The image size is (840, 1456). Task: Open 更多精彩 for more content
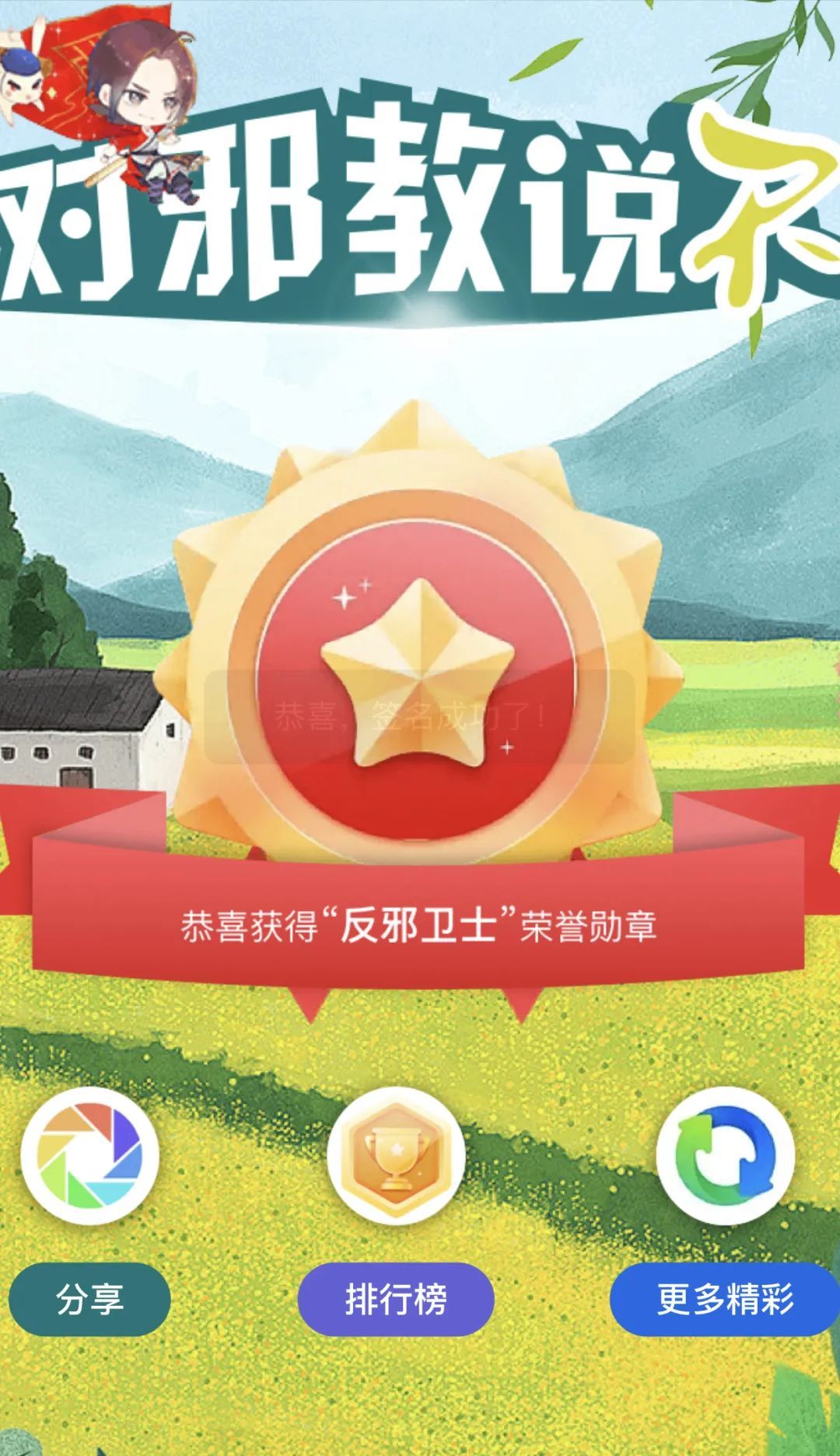point(725,1299)
